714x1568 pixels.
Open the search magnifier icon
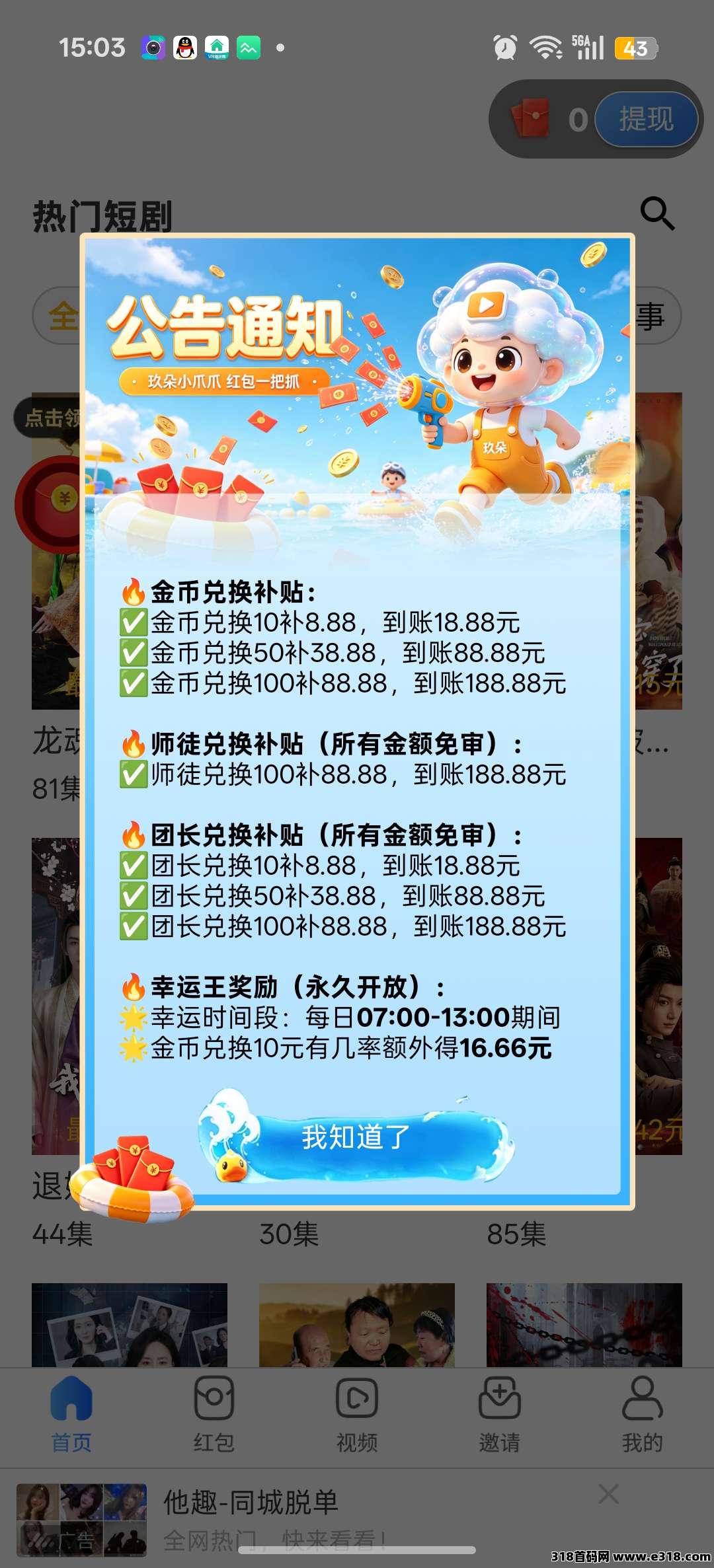(x=657, y=213)
